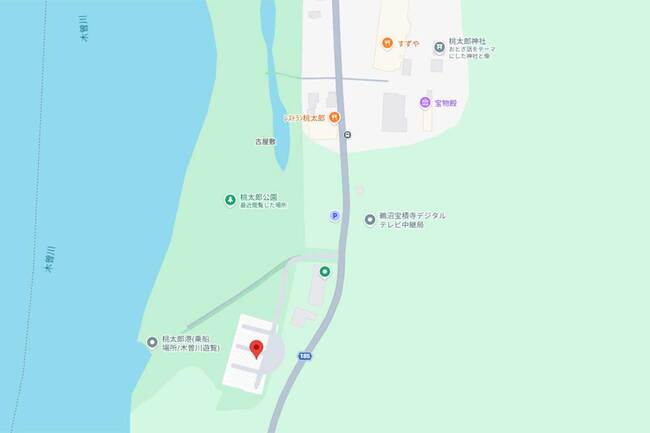The height and width of the screenshot is (433, 650).
Task: Open the 桃太郎神社 shrine place marker
Action: click(438, 47)
